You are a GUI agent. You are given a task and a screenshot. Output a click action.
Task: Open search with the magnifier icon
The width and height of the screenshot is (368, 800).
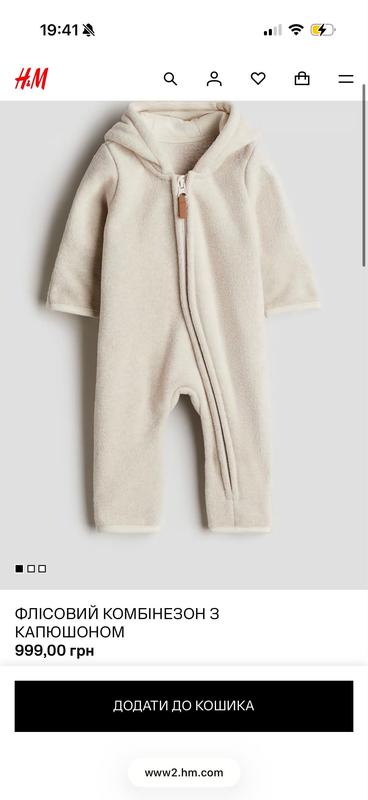point(170,79)
